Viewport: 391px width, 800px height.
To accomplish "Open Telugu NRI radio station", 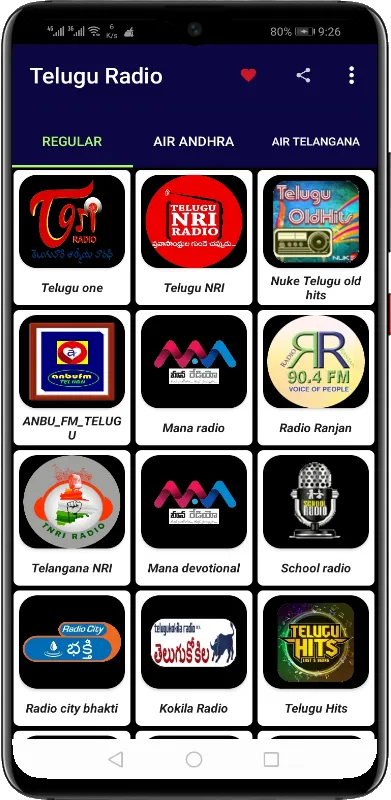I will (194, 237).
